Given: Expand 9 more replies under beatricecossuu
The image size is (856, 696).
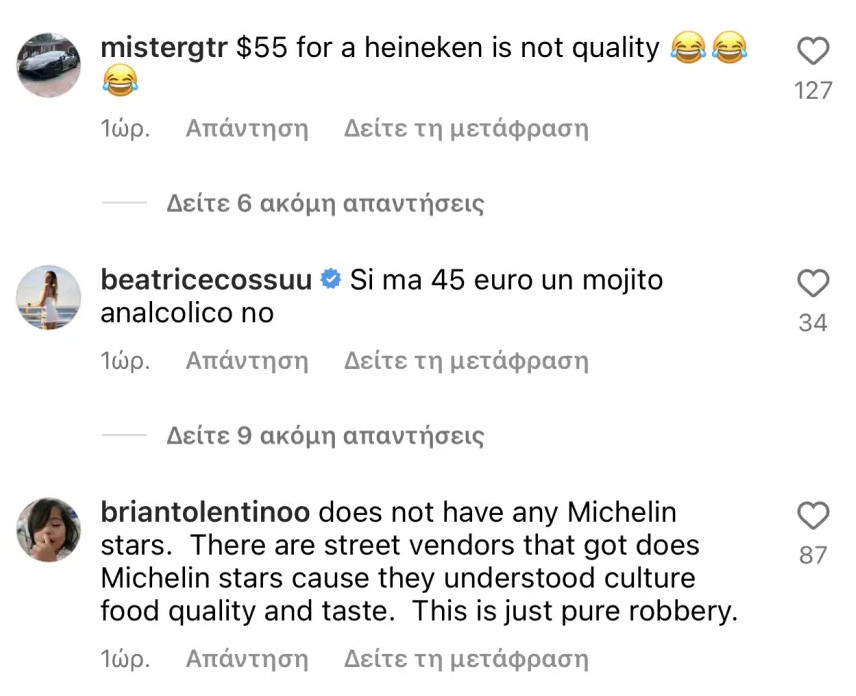Looking at the screenshot, I should click(x=324, y=436).
